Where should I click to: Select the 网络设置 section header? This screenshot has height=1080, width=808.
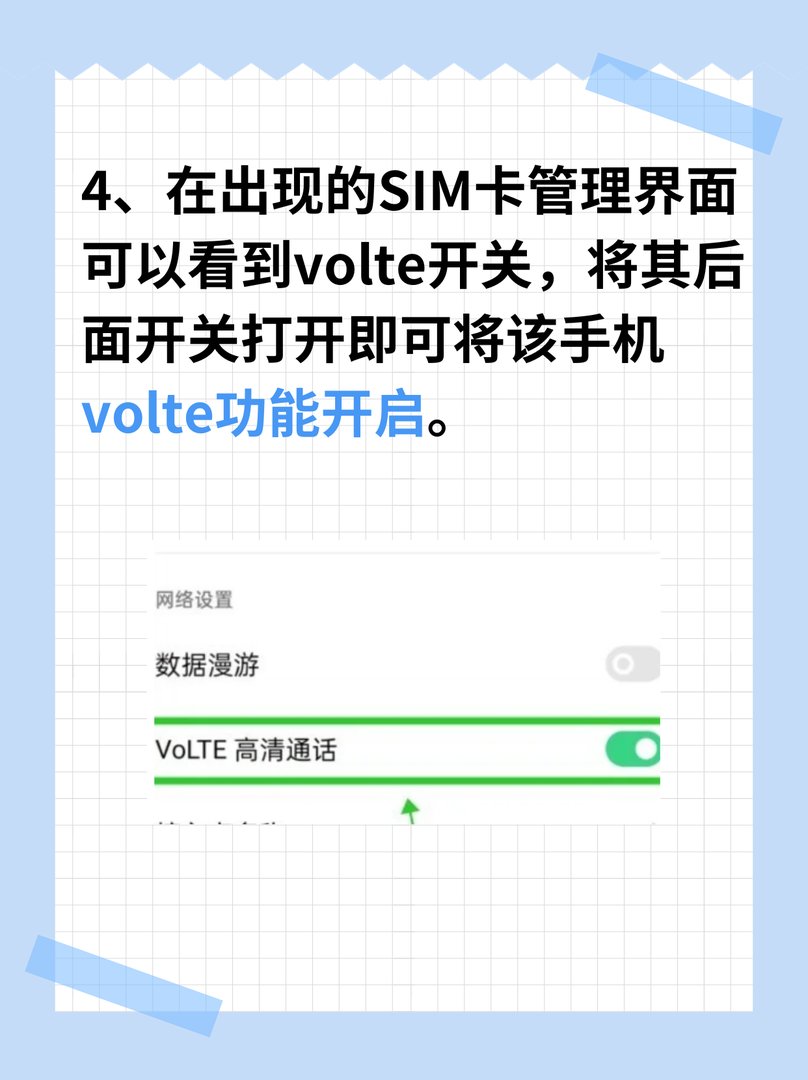194,601
